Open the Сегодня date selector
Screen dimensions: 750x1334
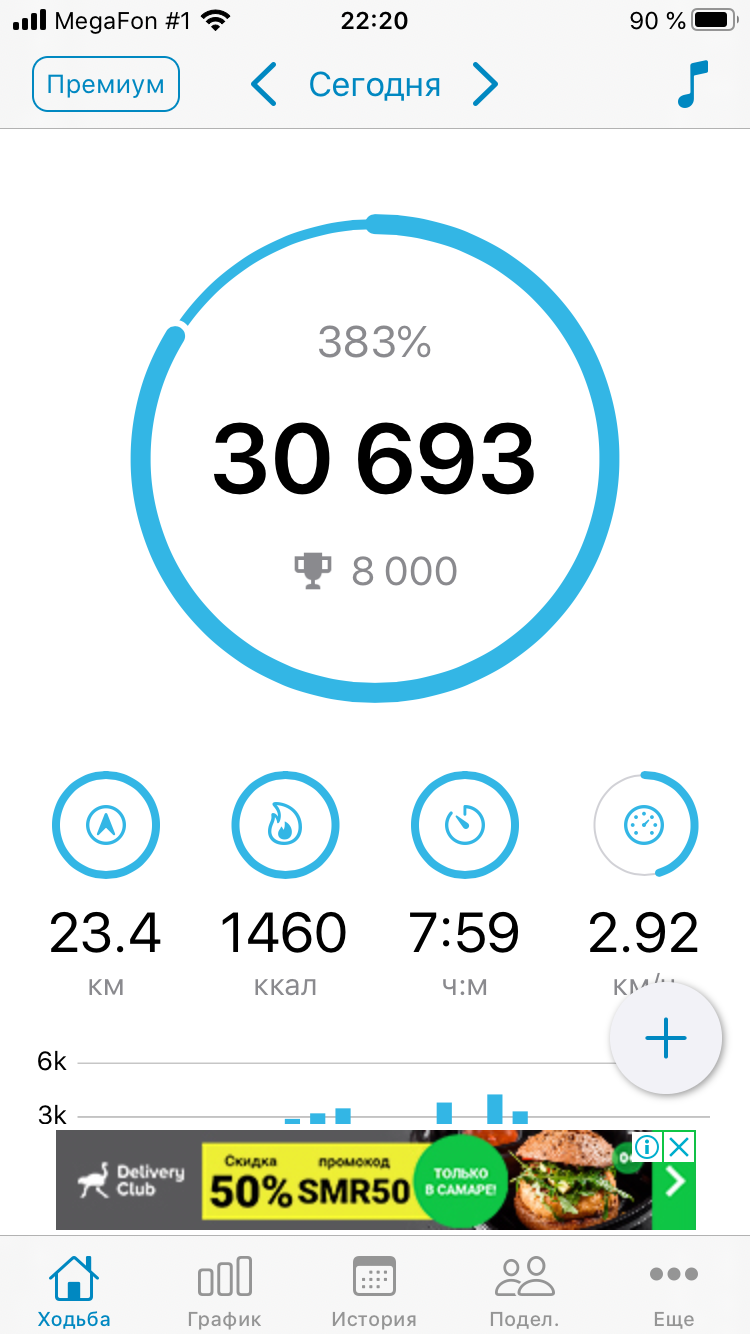point(374,84)
